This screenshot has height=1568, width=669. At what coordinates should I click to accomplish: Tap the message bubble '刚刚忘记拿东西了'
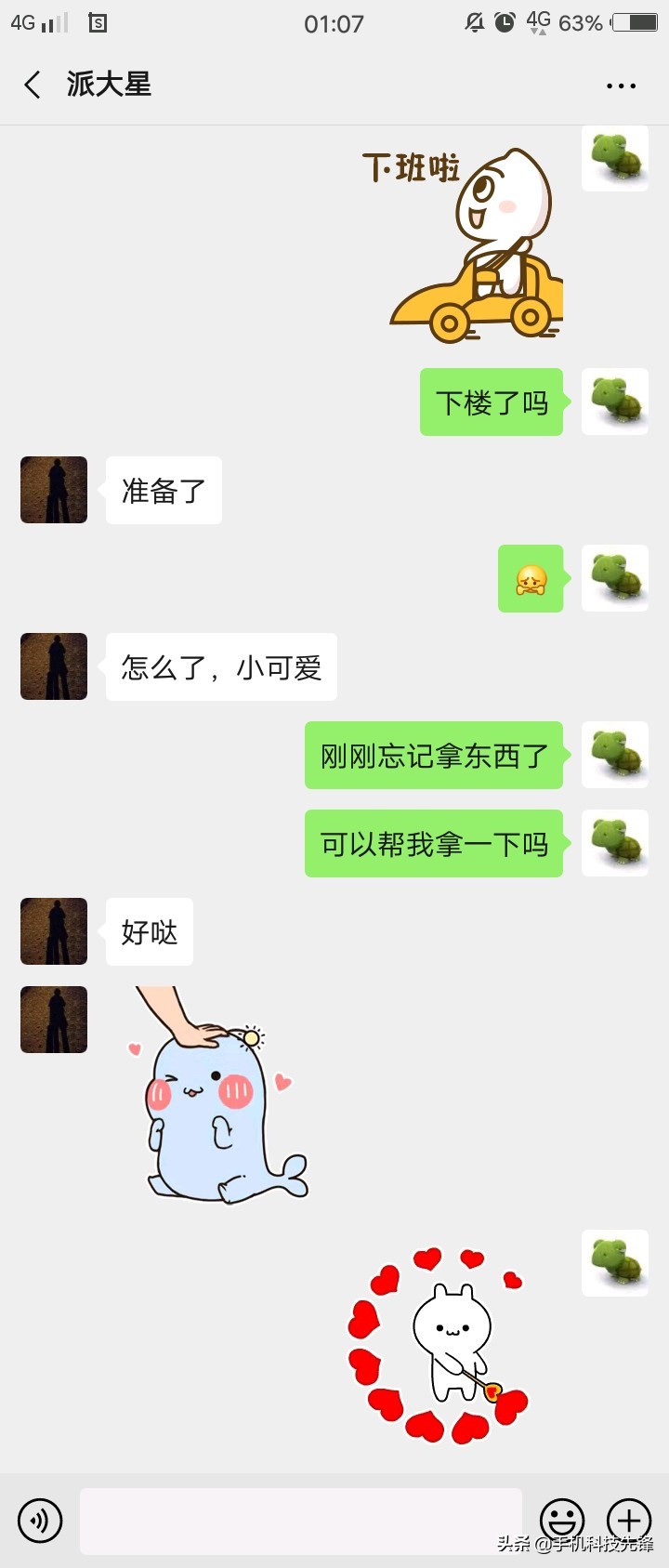click(433, 756)
